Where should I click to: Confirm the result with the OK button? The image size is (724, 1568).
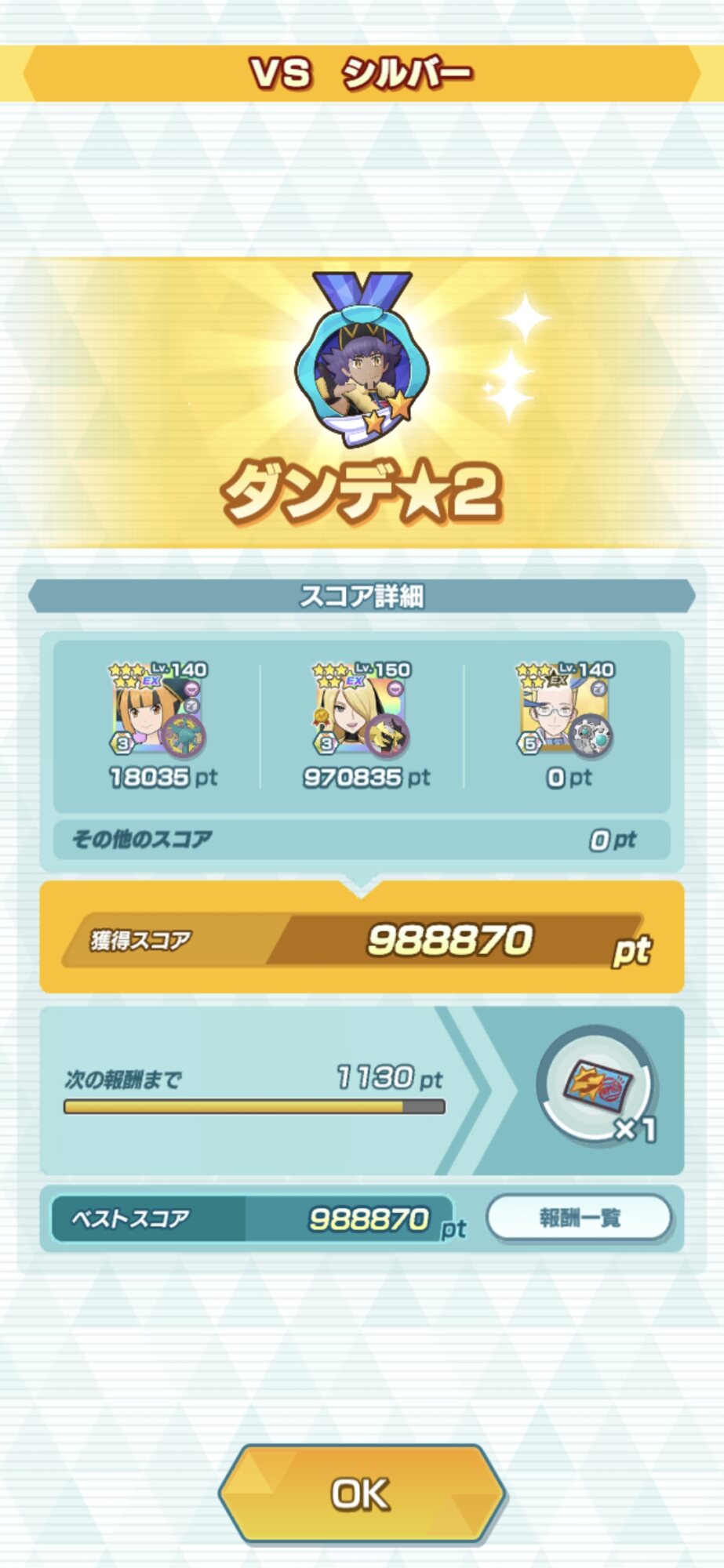[x=361, y=1494]
